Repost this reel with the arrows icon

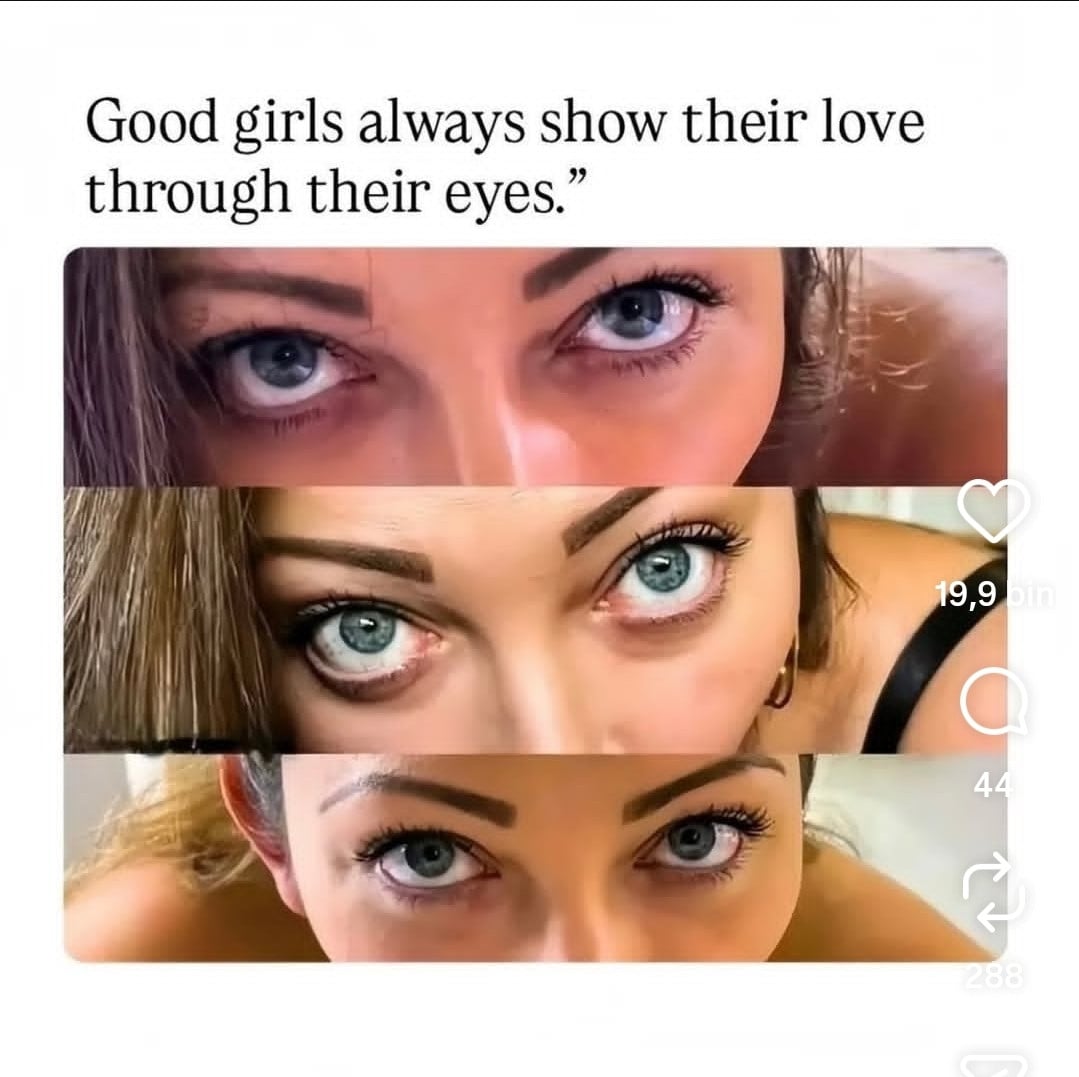pyautogui.click(x=992, y=890)
